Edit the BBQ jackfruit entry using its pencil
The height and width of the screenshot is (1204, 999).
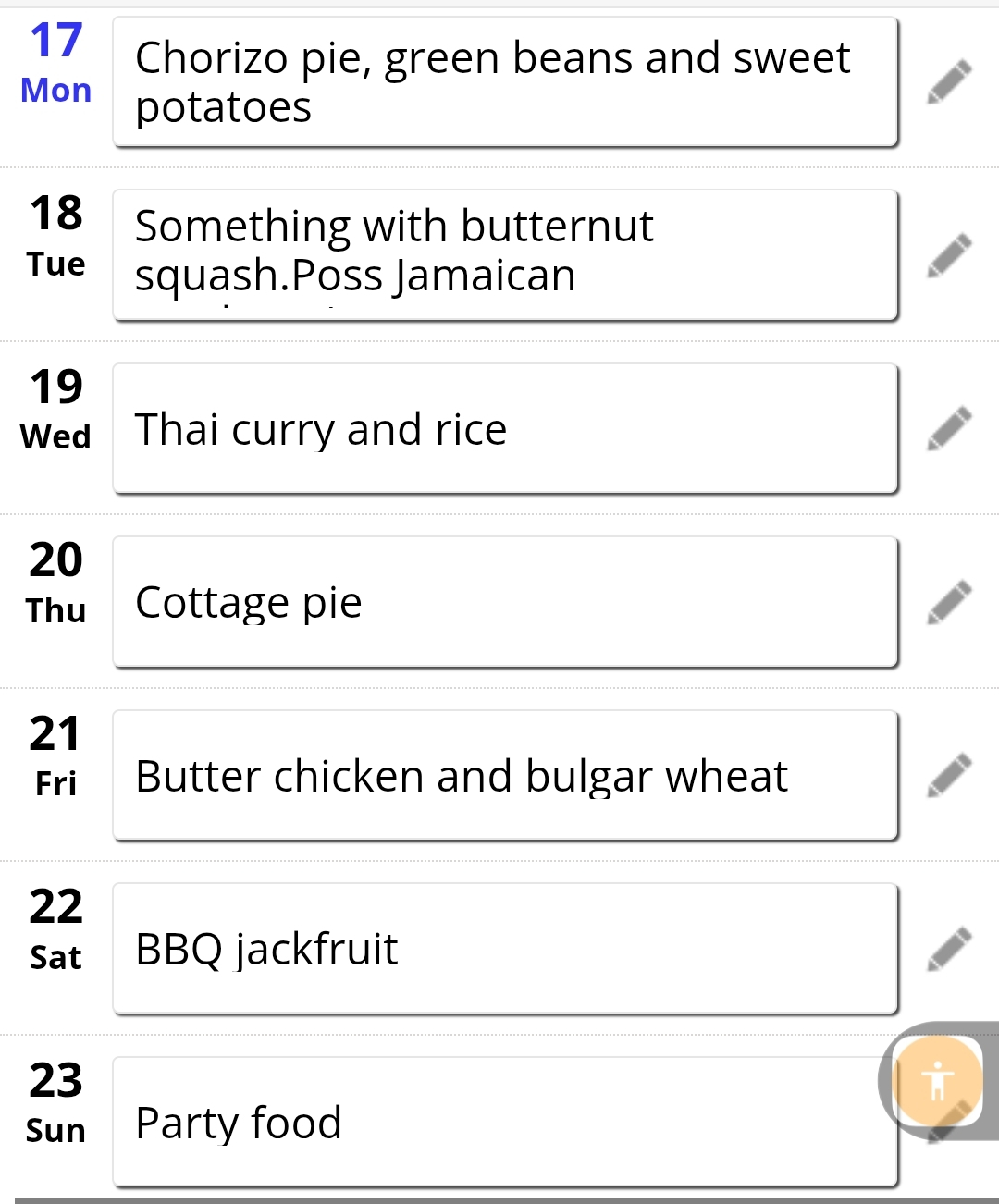pos(949,949)
